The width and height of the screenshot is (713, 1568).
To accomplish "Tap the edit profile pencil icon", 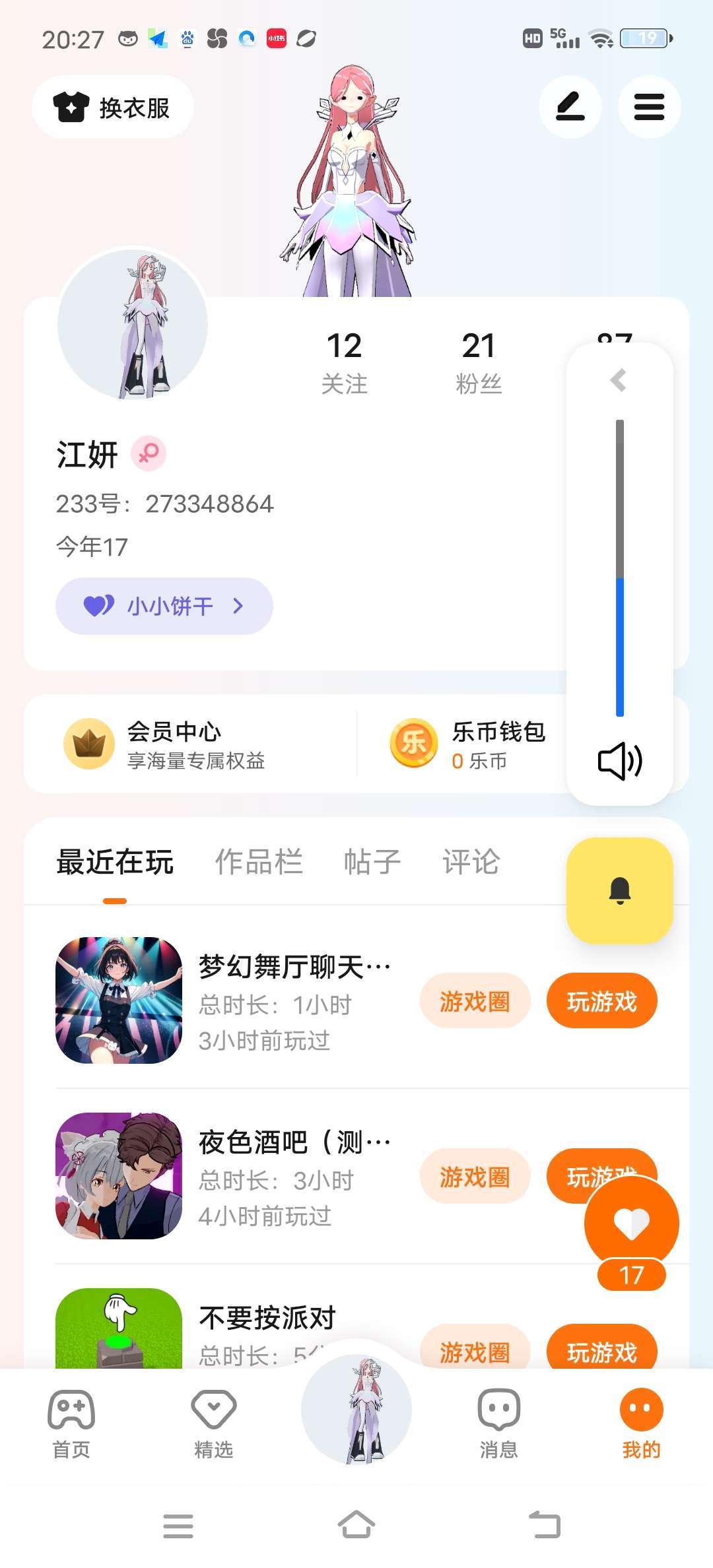I will click(570, 107).
